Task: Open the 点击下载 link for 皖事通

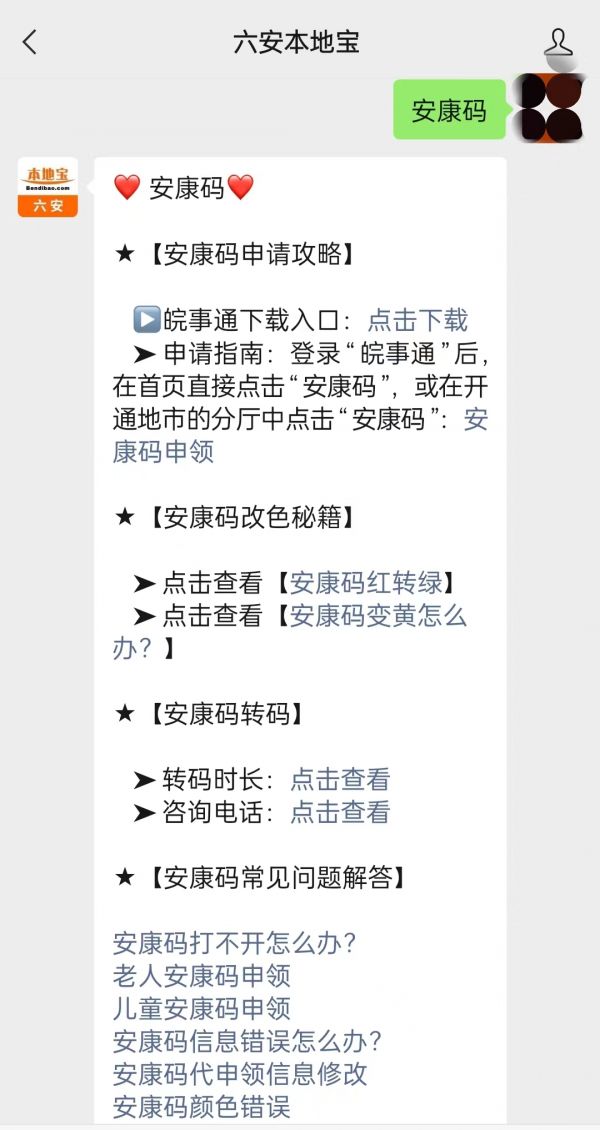Action: pos(418,320)
